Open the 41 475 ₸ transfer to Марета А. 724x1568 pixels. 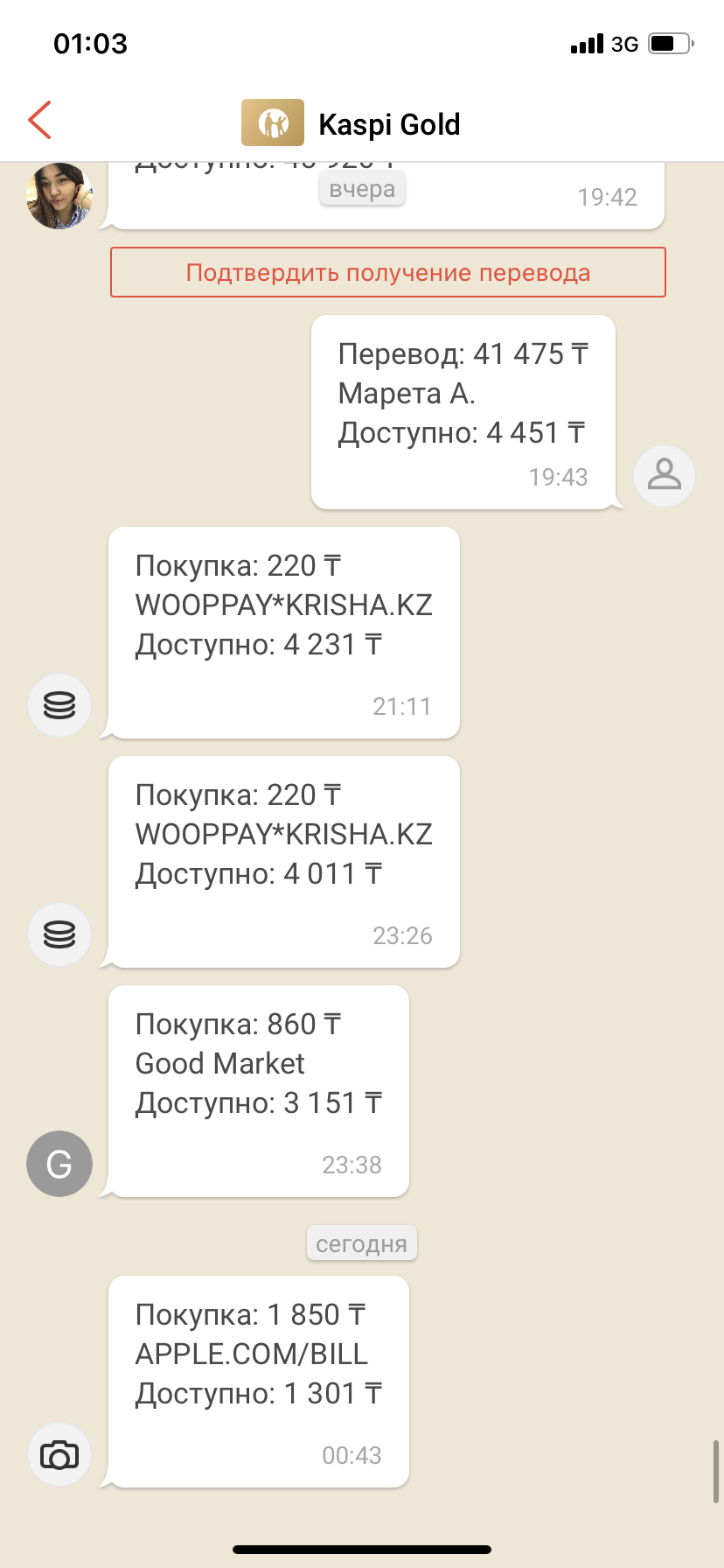[x=463, y=412]
